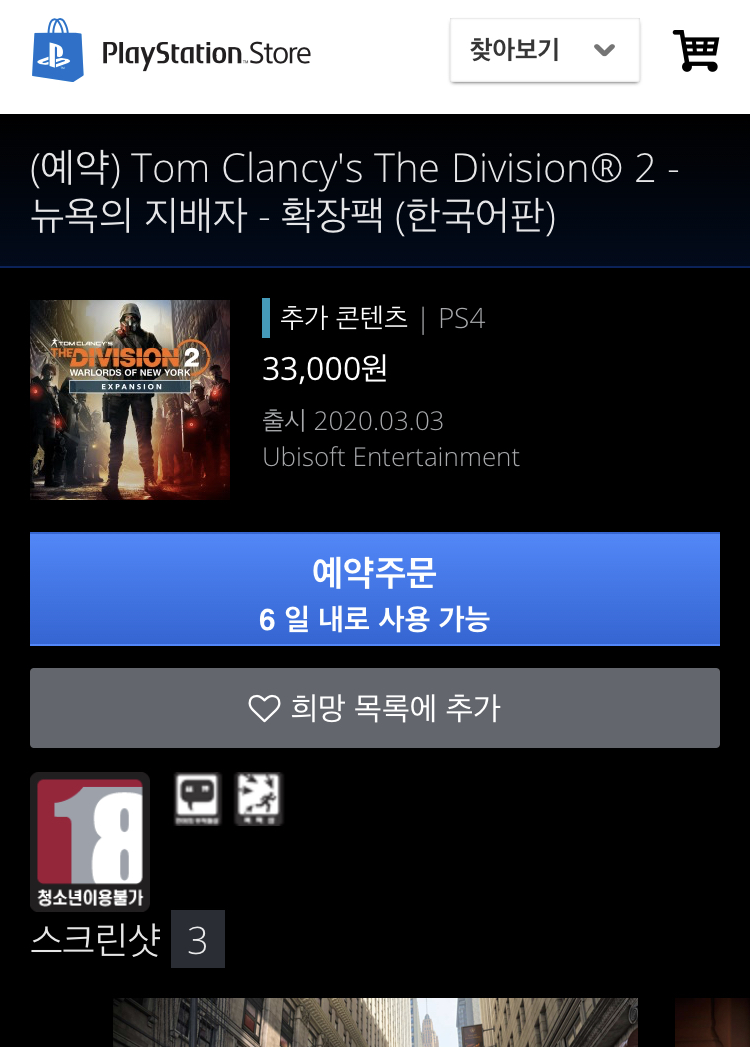Open the Division 2 expansion cover image

click(130, 400)
